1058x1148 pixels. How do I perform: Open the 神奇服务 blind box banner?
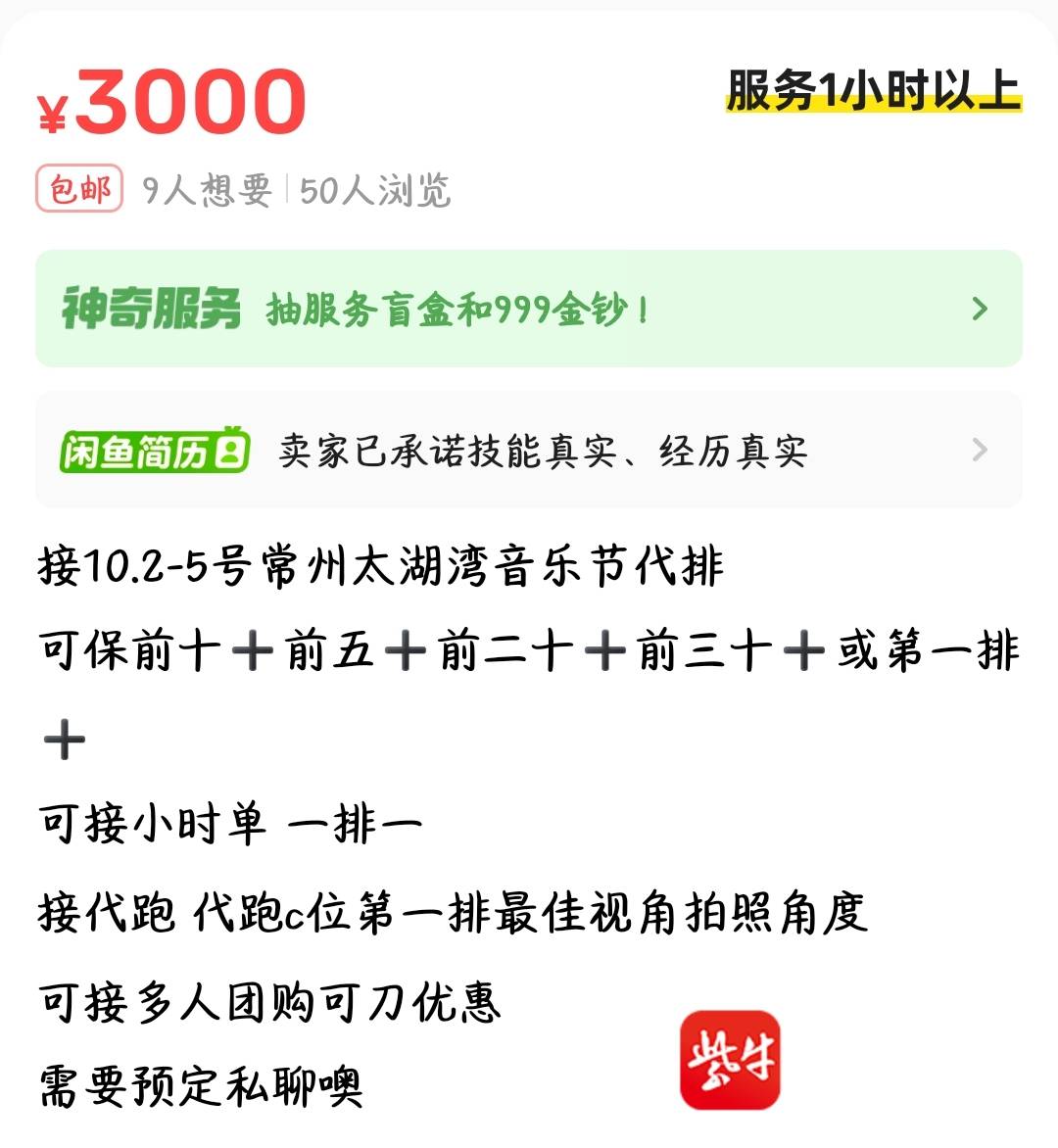click(x=529, y=310)
